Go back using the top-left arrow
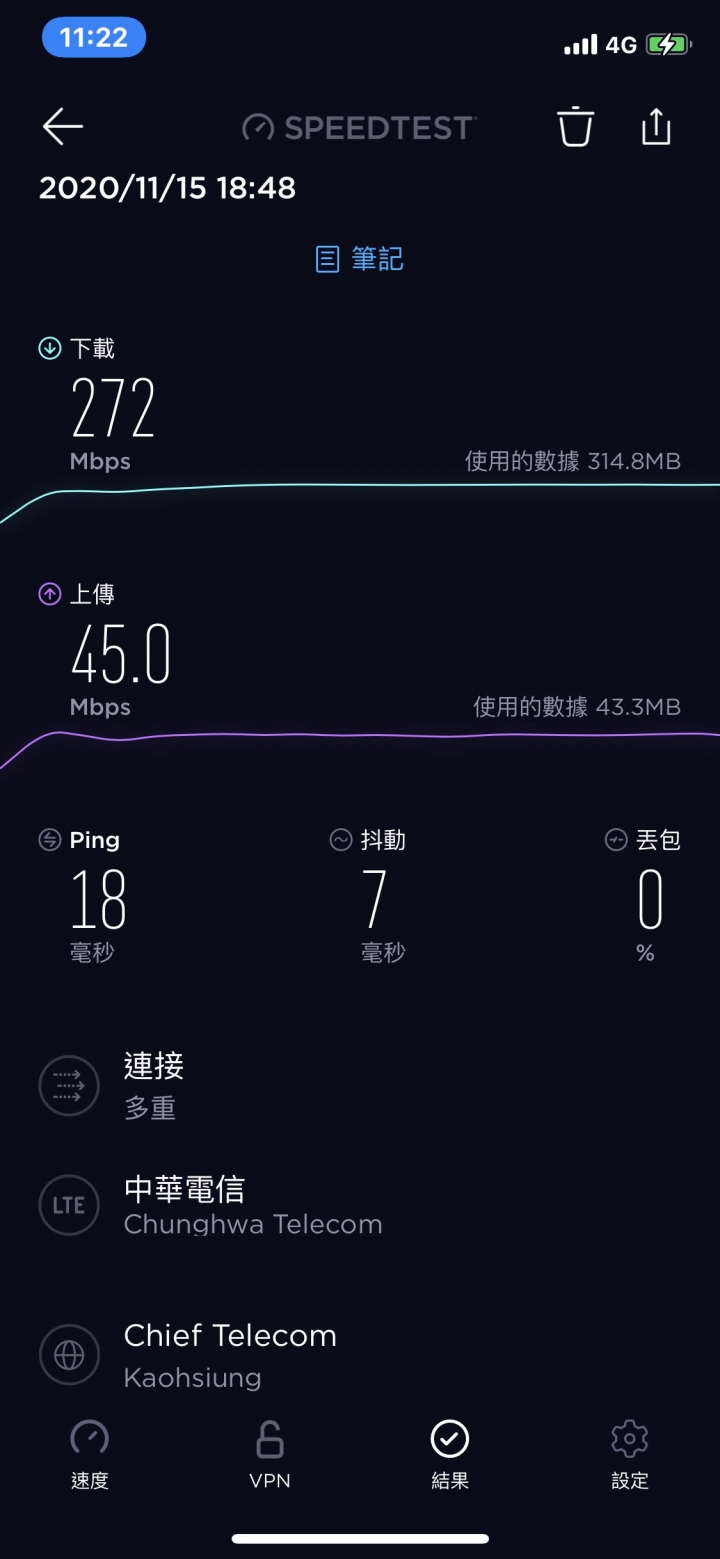The width and height of the screenshot is (720, 1559). [62, 127]
